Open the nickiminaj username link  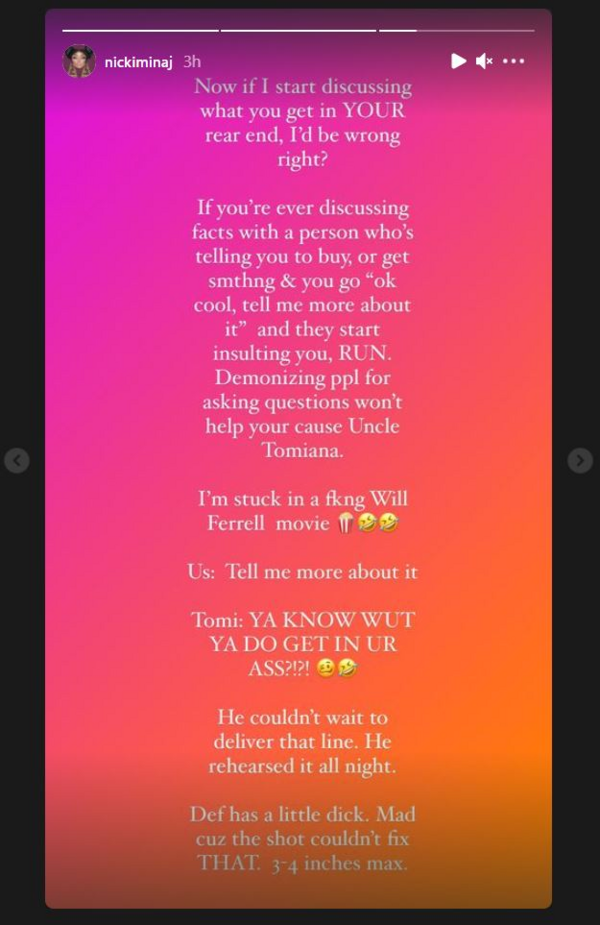[137, 61]
